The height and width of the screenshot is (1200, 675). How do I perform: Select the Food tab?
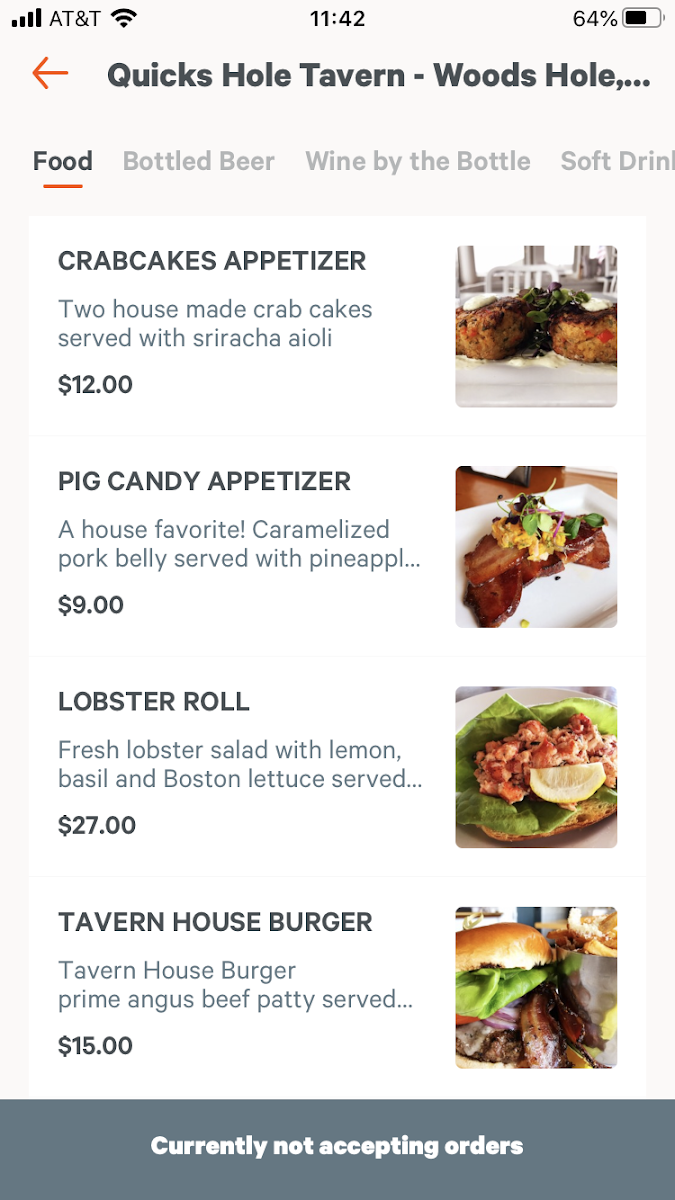click(62, 161)
